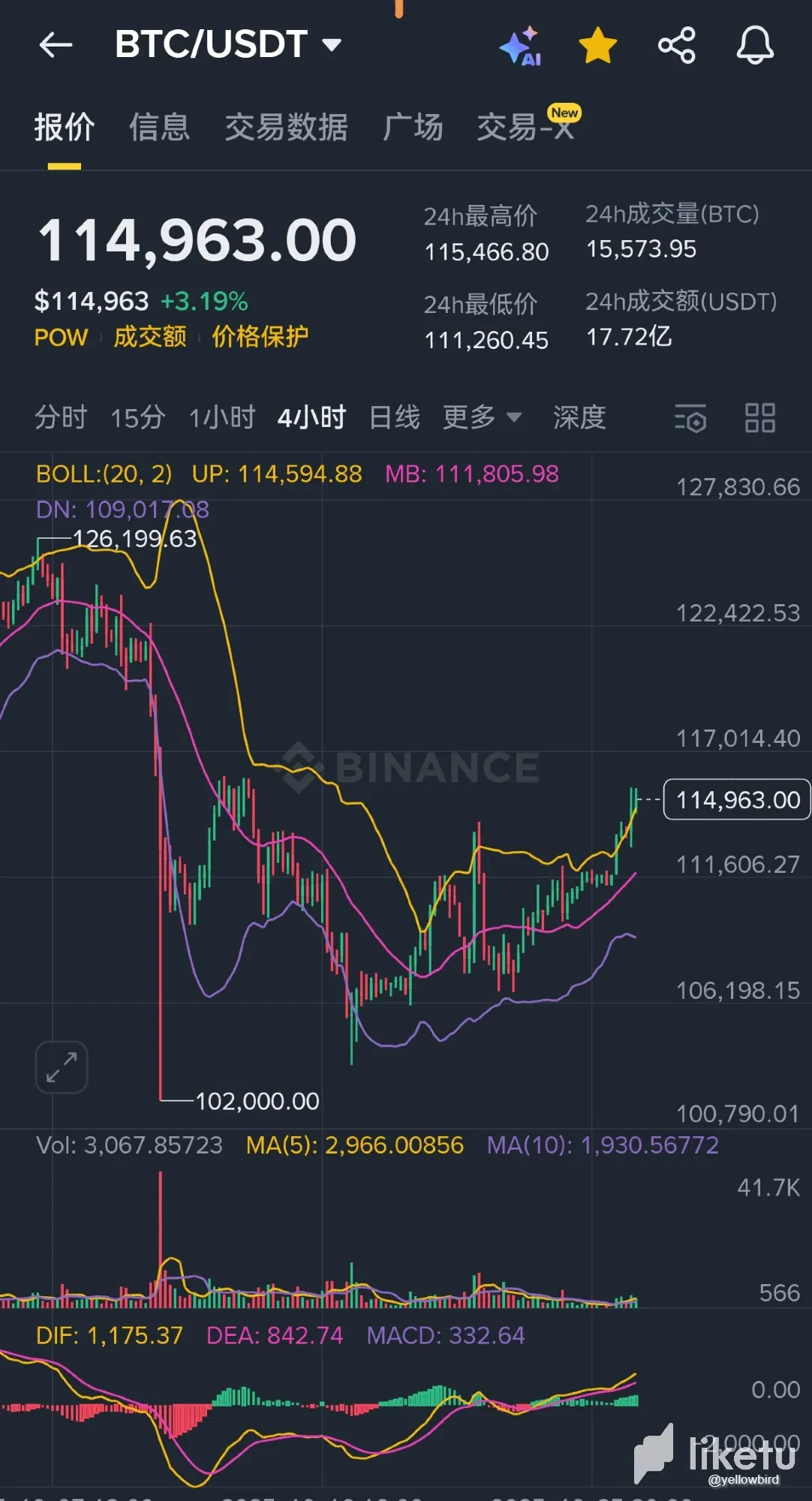Screen dimensions: 812x1501
Task: Open the price alert bell
Action: click(x=754, y=46)
